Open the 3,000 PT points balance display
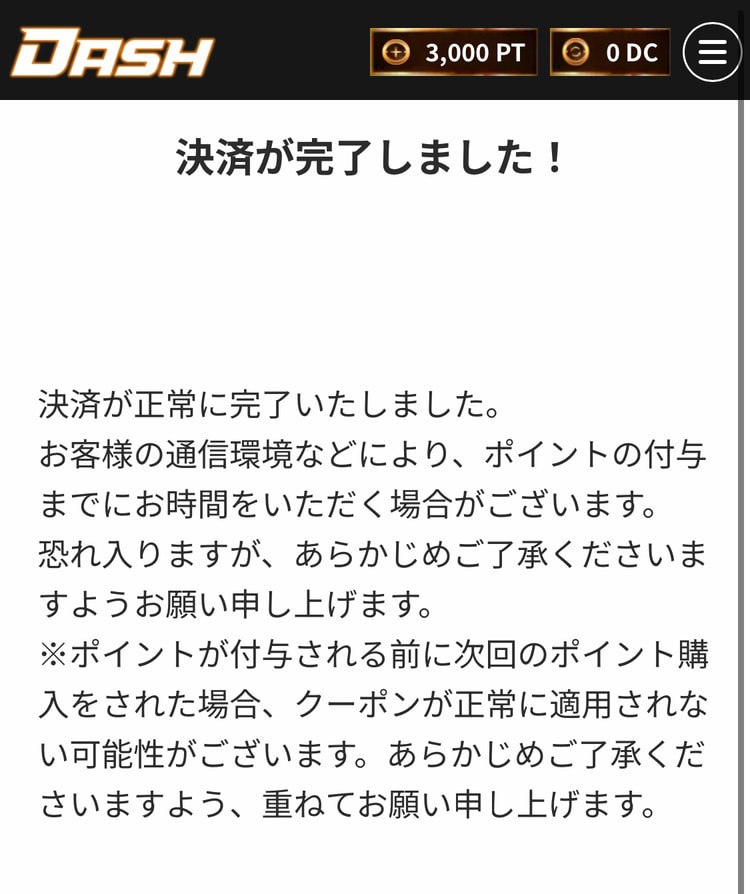The image size is (750, 894). pyautogui.click(x=453, y=51)
